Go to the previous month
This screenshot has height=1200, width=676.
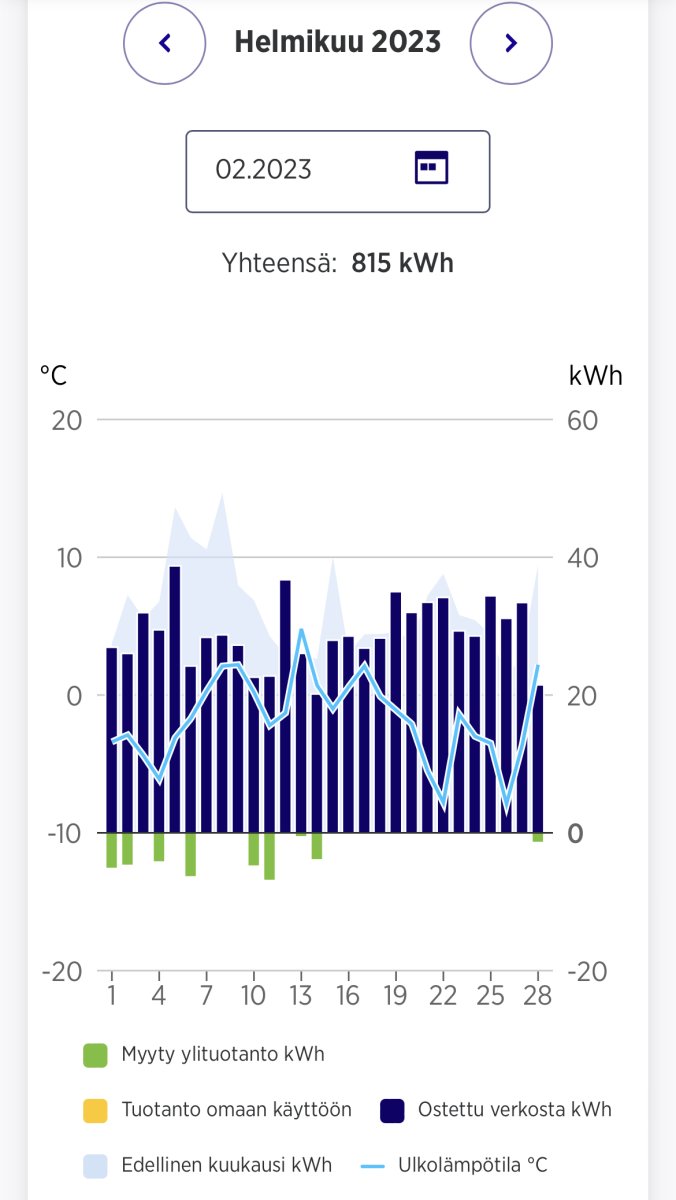click(x=165, y=42)
